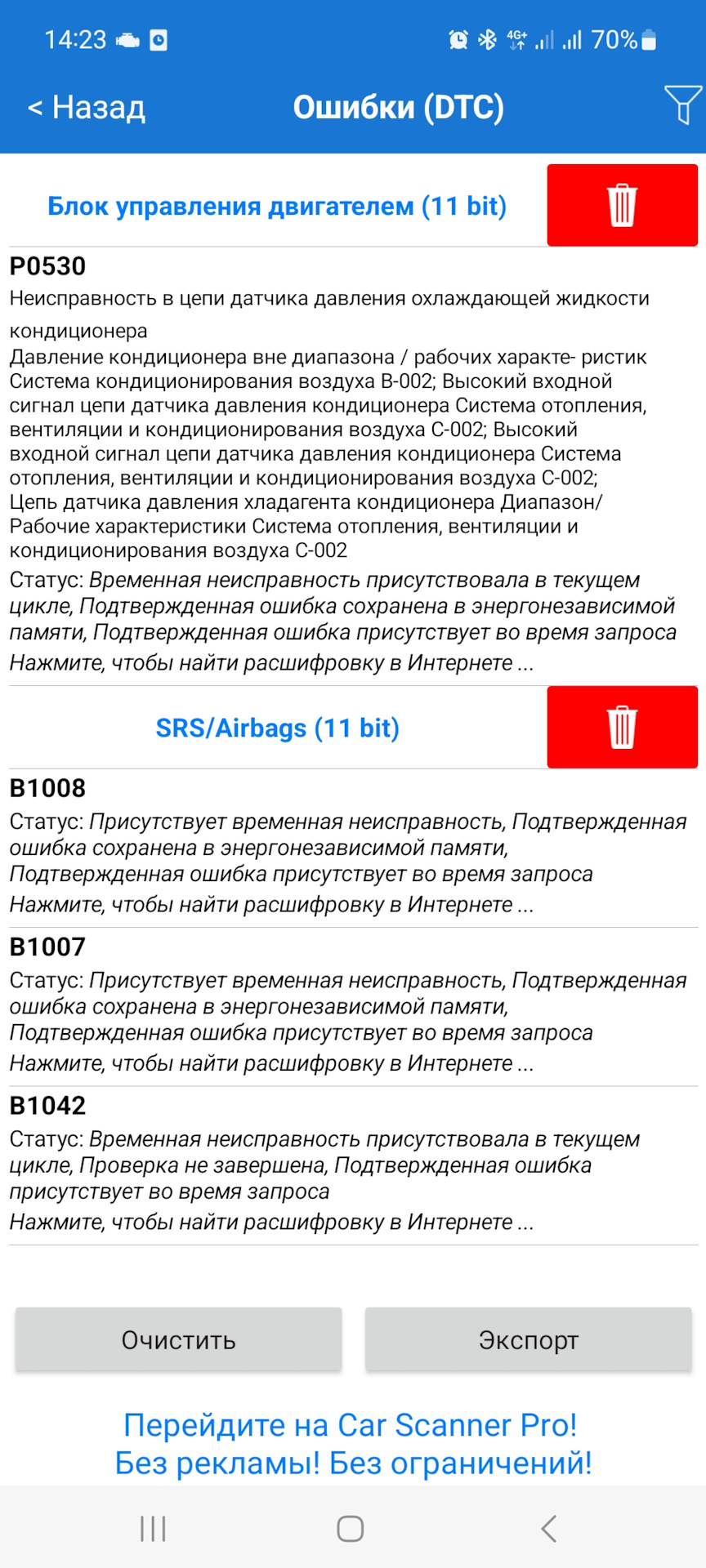Delete SRS/Airbags errors with trash button
706x1568 pixels.
click(x=622, y=727)
